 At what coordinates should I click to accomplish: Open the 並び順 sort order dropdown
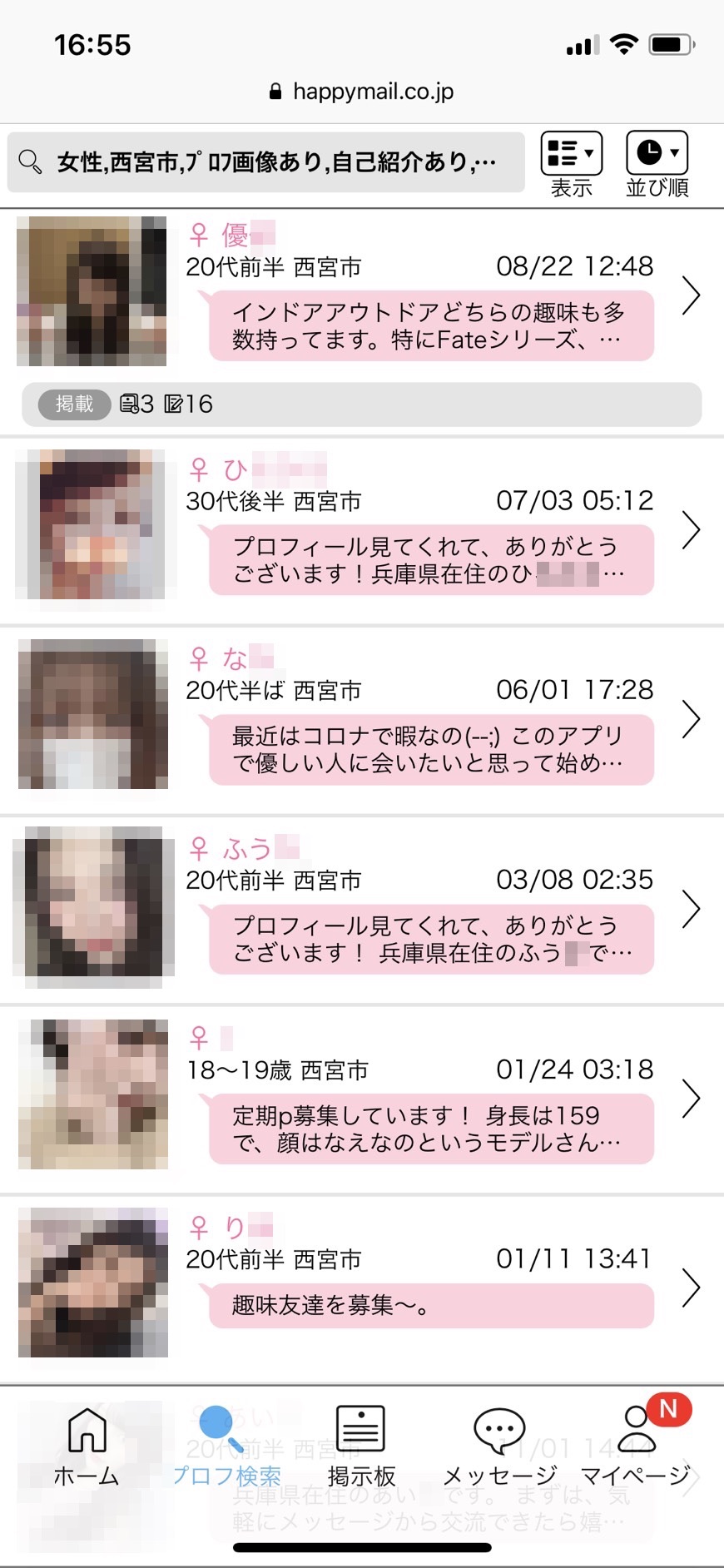point(657,164)
